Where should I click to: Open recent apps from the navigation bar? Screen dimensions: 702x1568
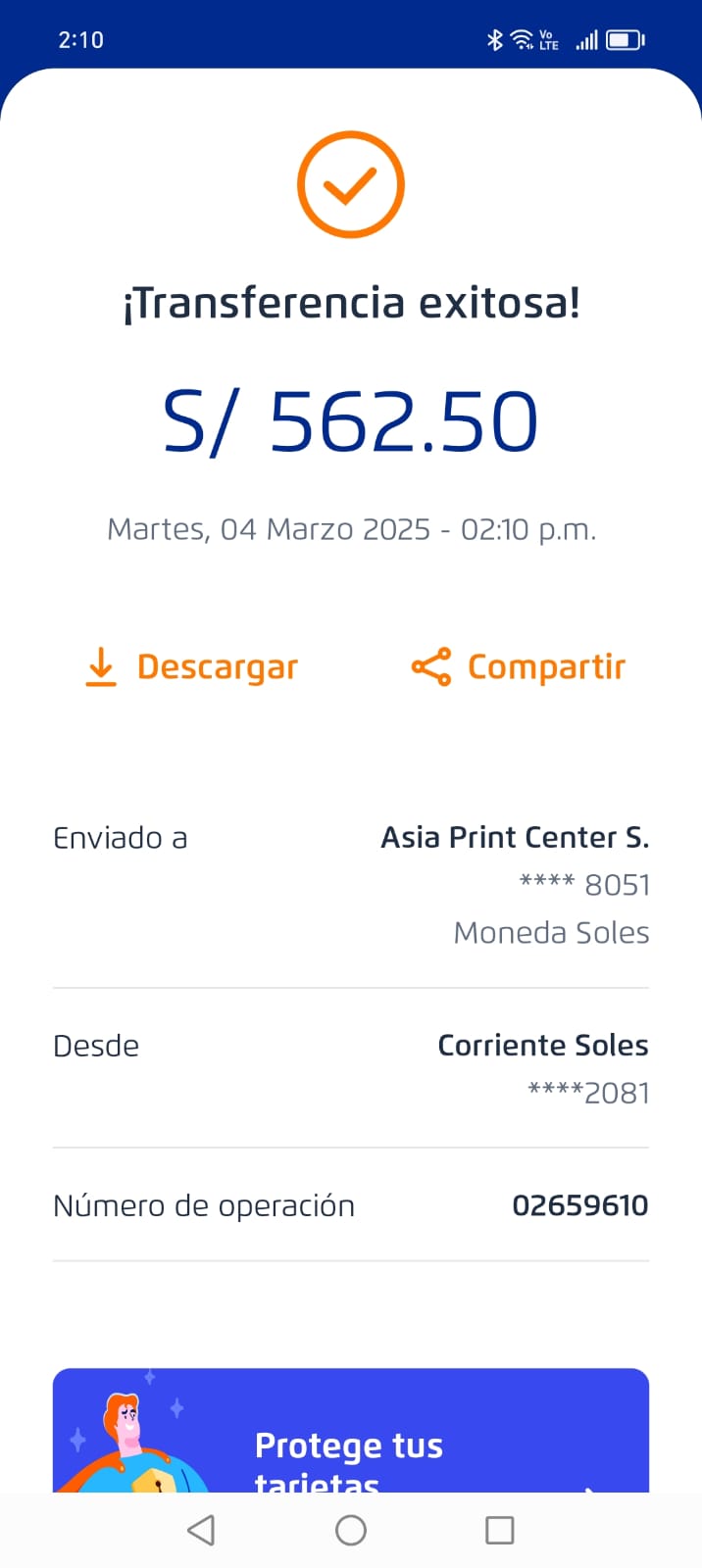coord(500,1530)
